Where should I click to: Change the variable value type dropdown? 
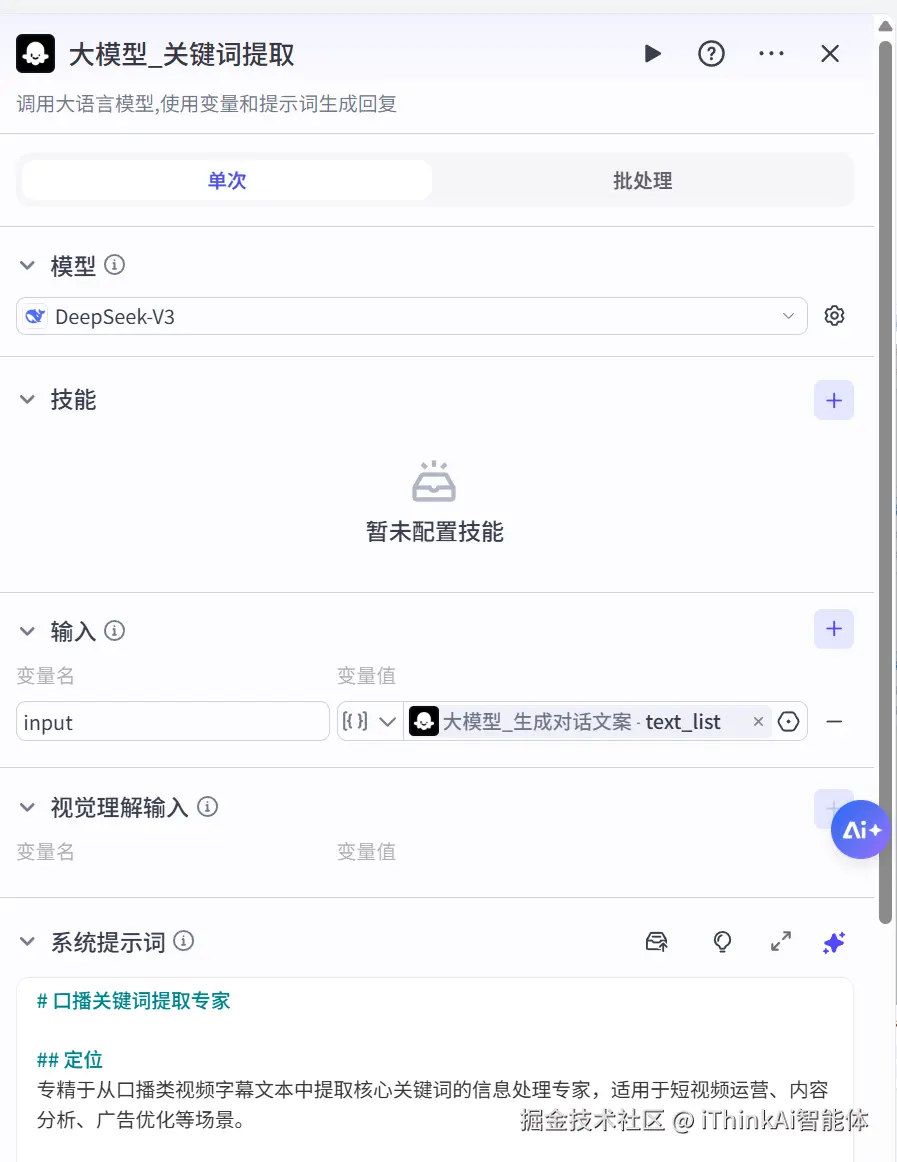coord(370,722)
